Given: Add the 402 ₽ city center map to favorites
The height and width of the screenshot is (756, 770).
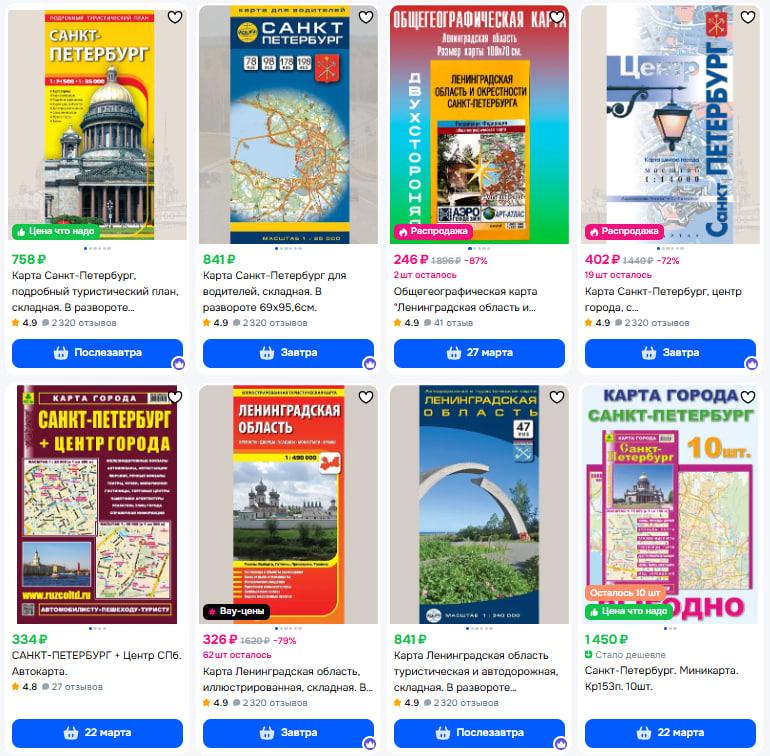Looking at the screenshot, I should [x=748, y=17].
